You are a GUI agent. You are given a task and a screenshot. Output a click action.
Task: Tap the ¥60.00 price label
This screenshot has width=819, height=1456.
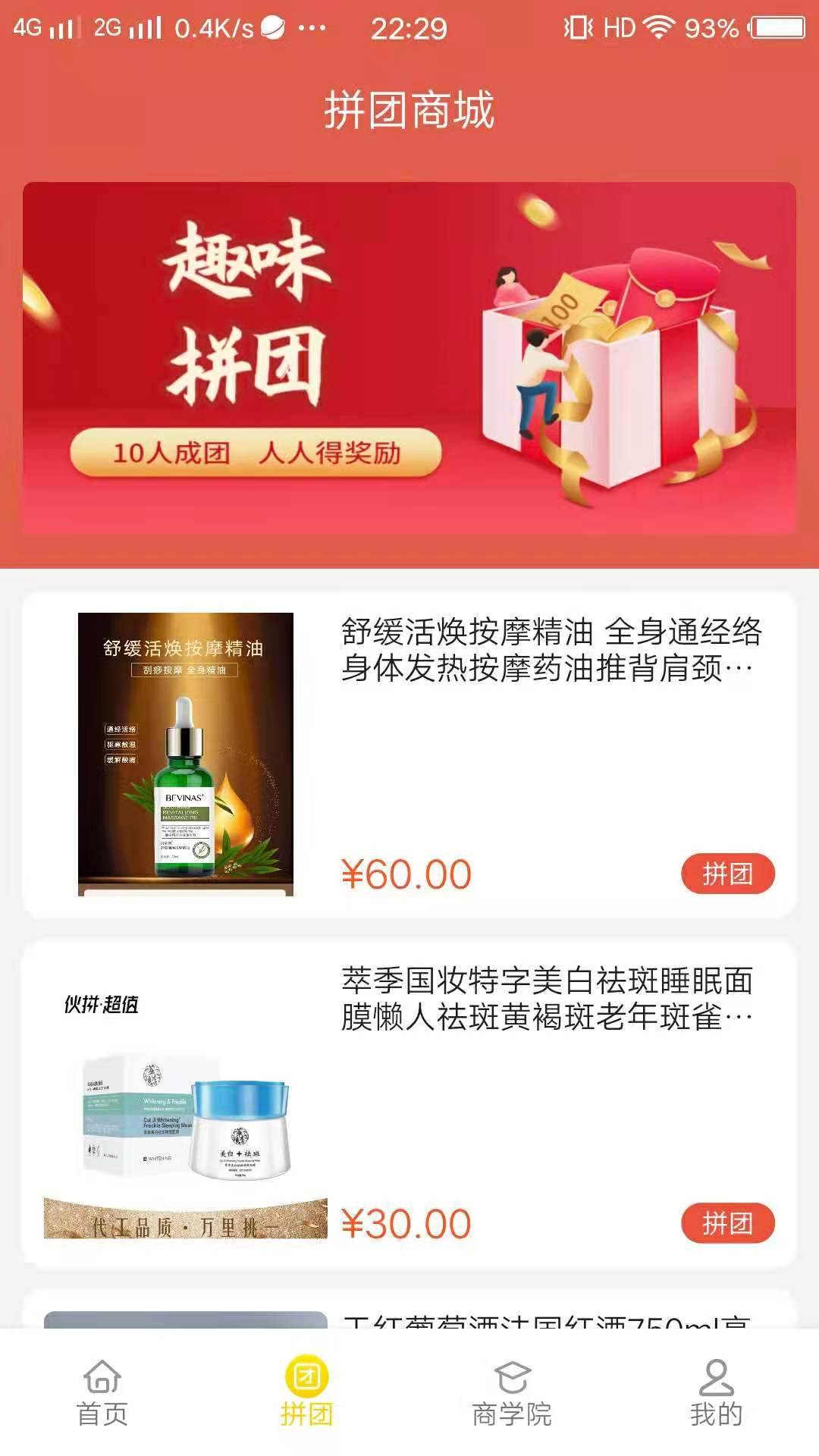click(406, 874)
